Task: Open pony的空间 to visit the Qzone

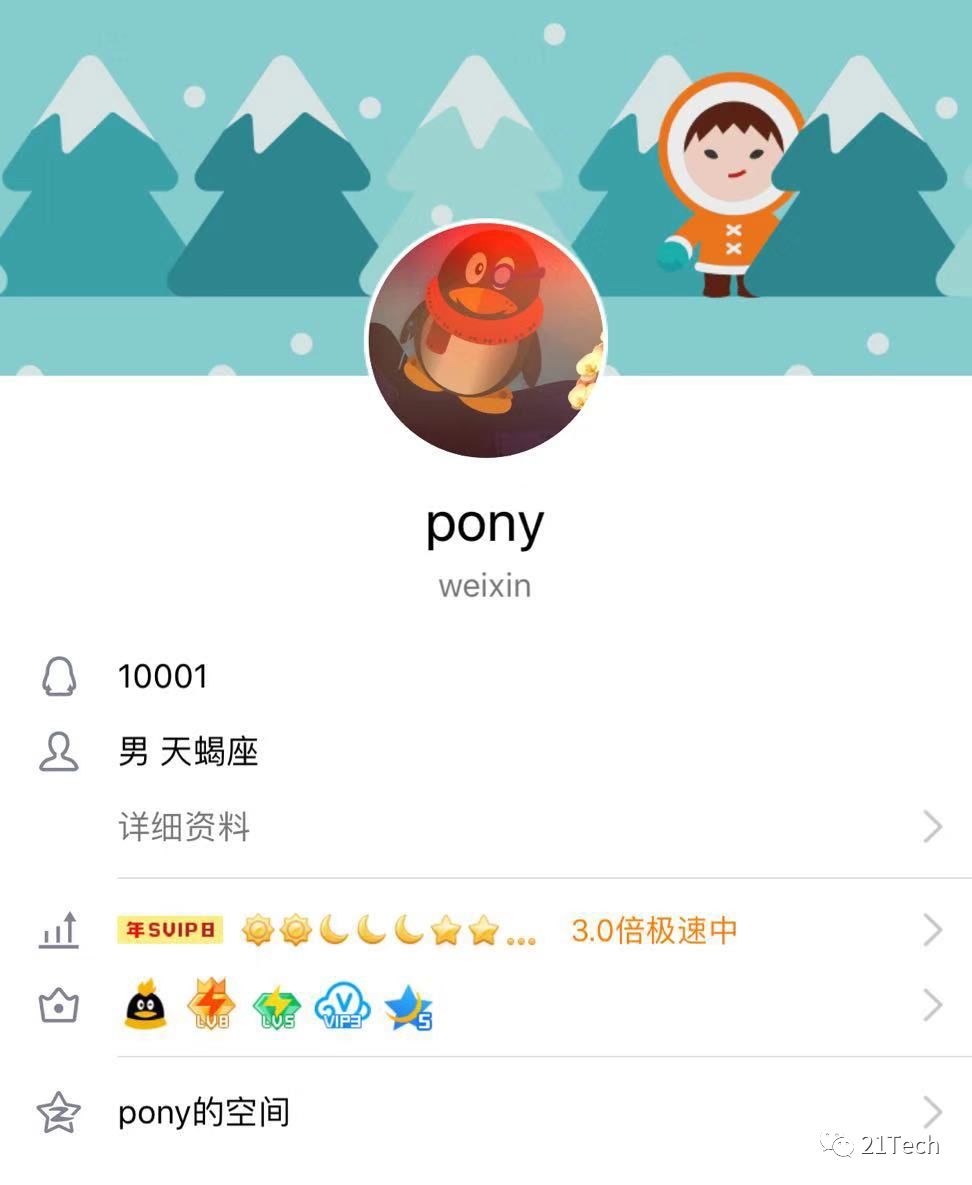Action: 204,1111
